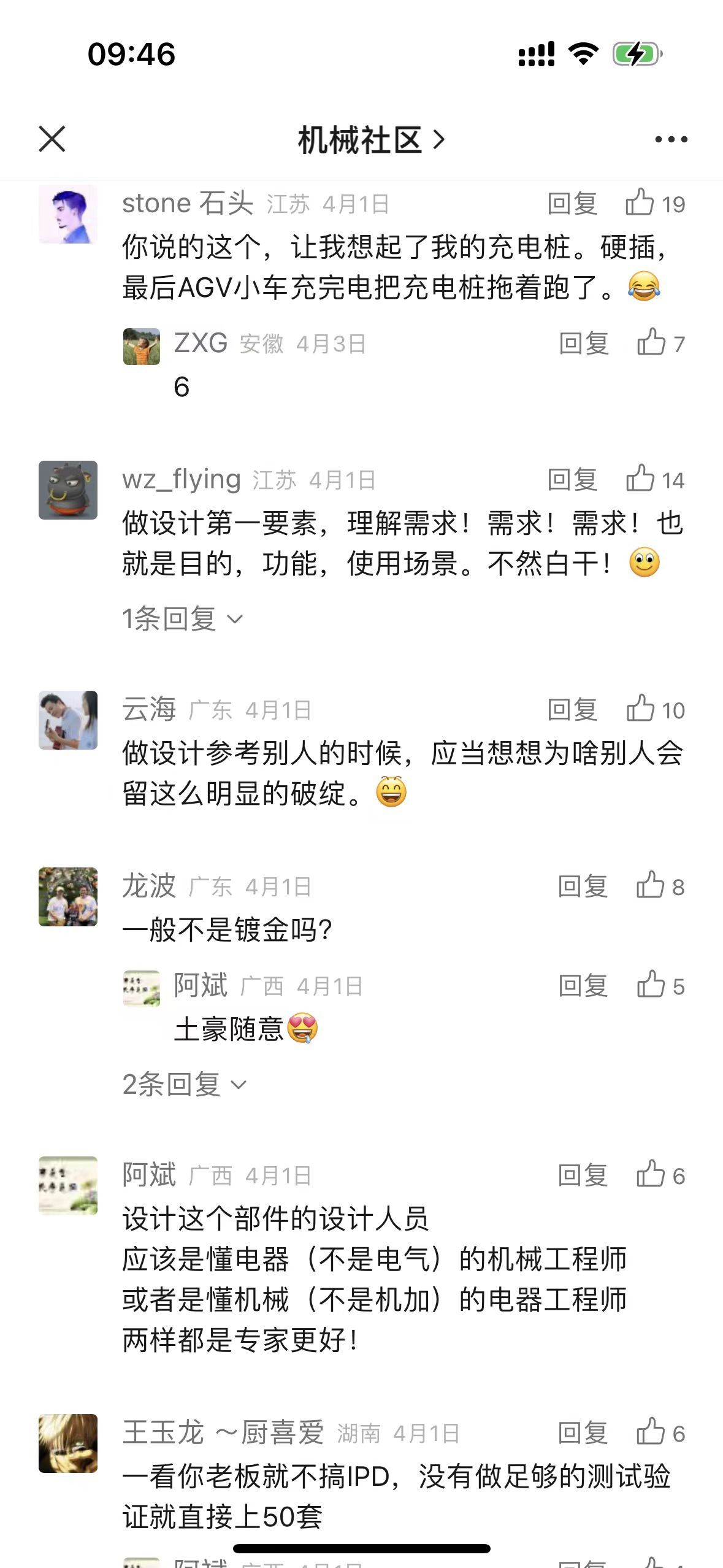Reply to stone 石头's comment

(572, 204)
